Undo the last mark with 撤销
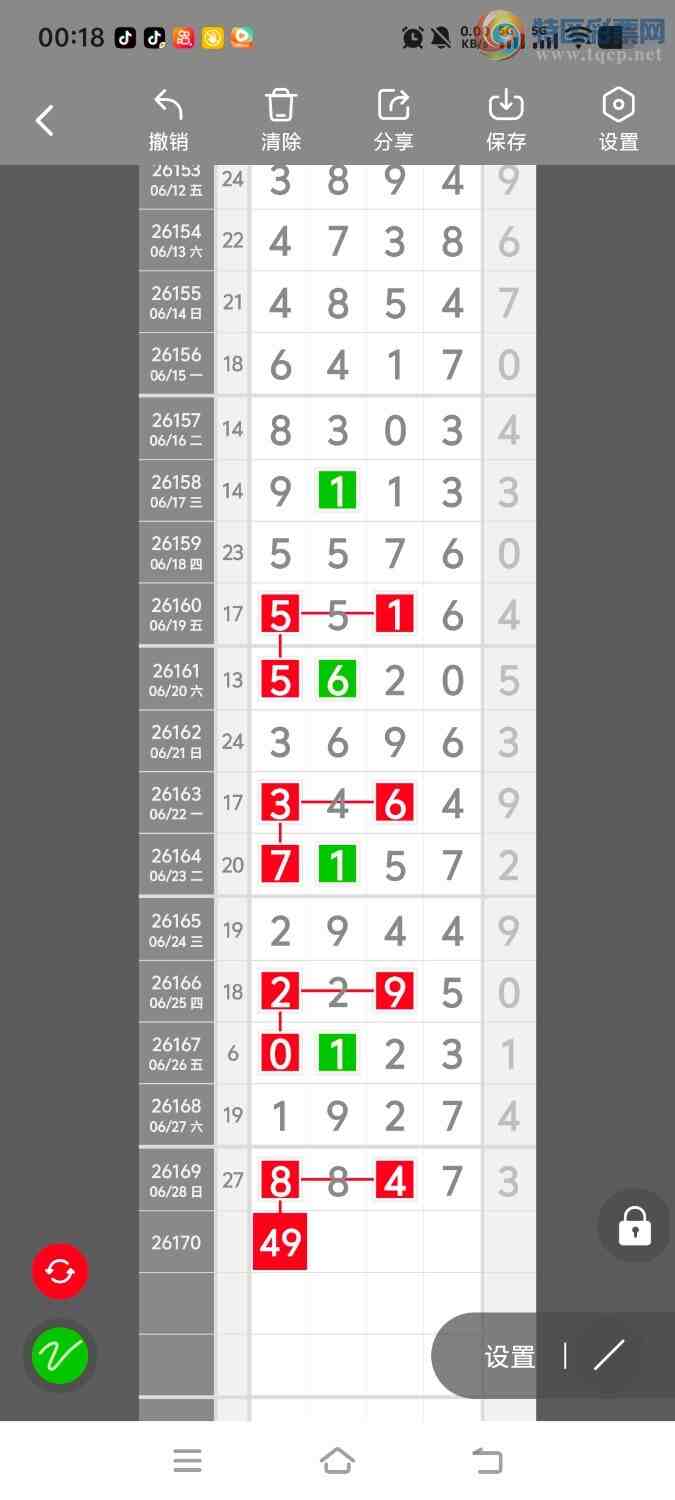This screenshot has height=1500, width=675. pyautogui.click(x=168, y=121)
